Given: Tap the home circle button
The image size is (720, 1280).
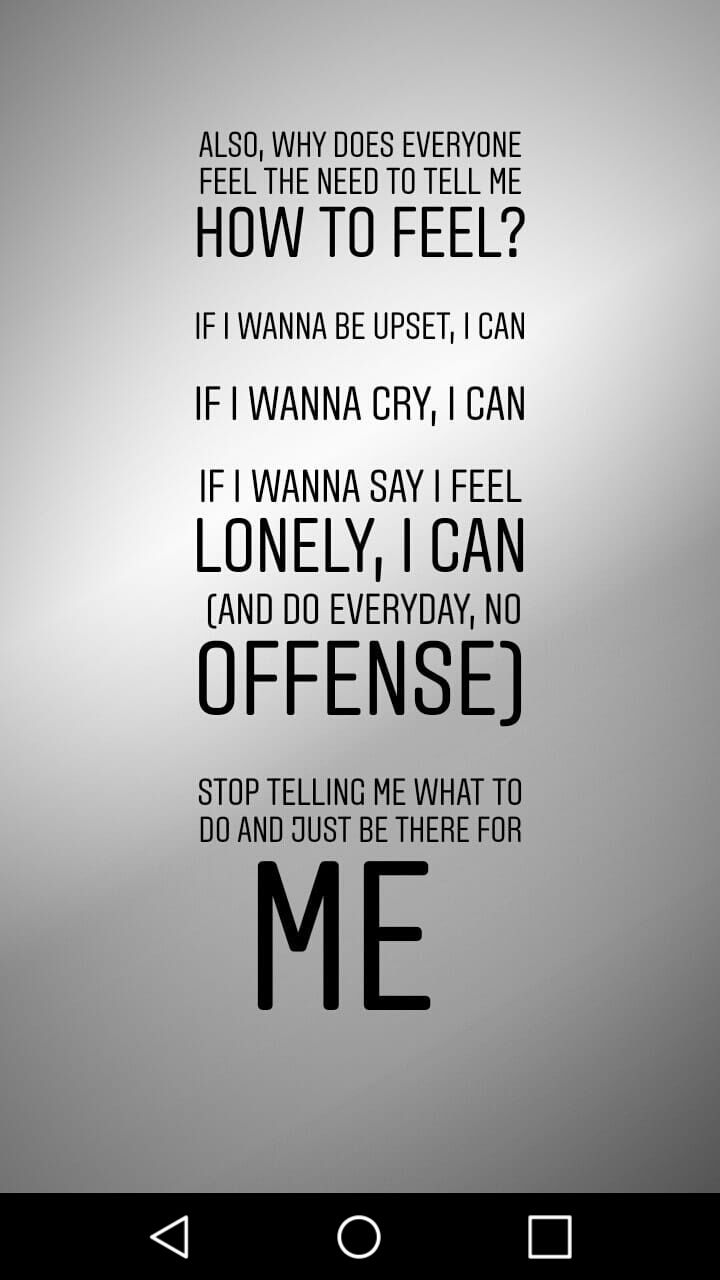Looking at the screenshot, I should [359, 1236].
